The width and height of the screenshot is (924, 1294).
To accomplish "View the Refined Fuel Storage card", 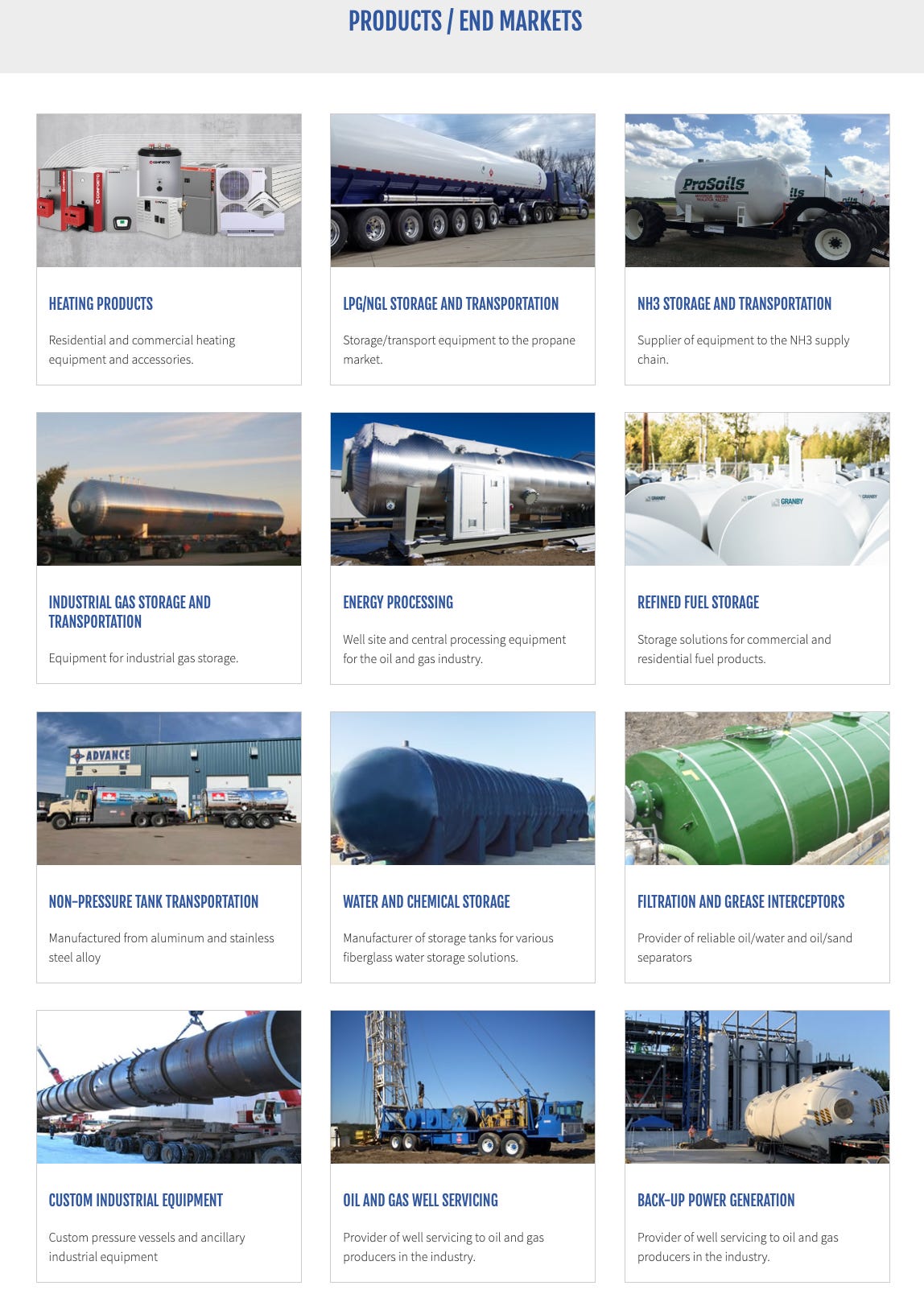I will coord(698,602).
